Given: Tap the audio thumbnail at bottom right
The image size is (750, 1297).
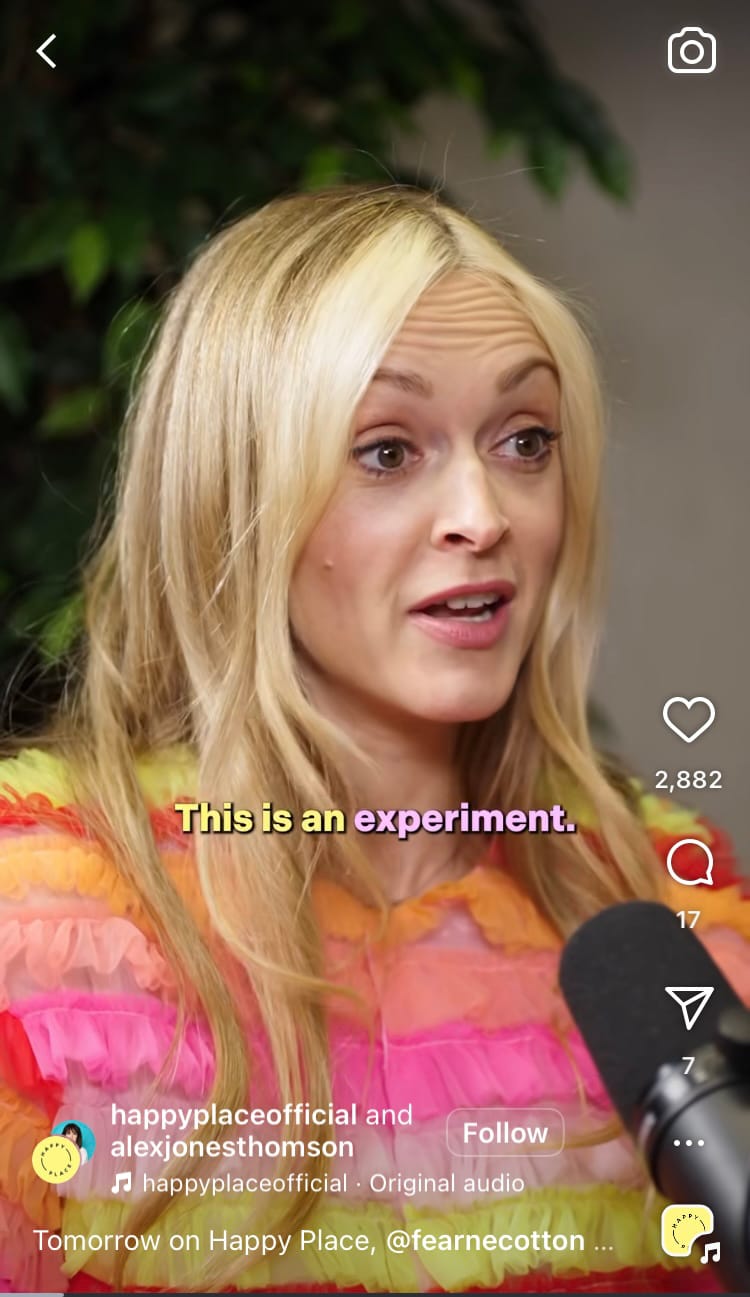Looking at the screenshot, I should [689, 1231].
